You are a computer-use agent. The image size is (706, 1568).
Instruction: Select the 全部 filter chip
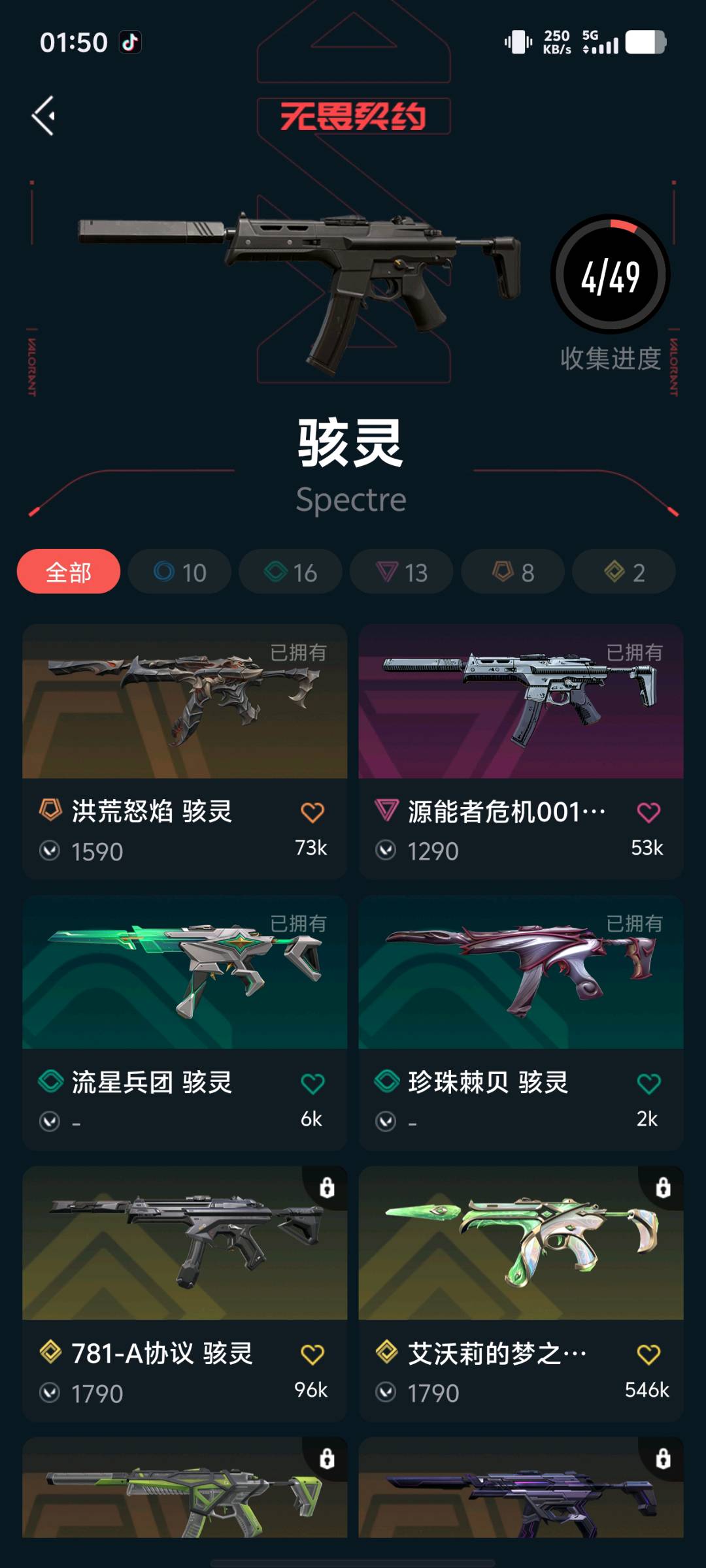click(69, 572)
